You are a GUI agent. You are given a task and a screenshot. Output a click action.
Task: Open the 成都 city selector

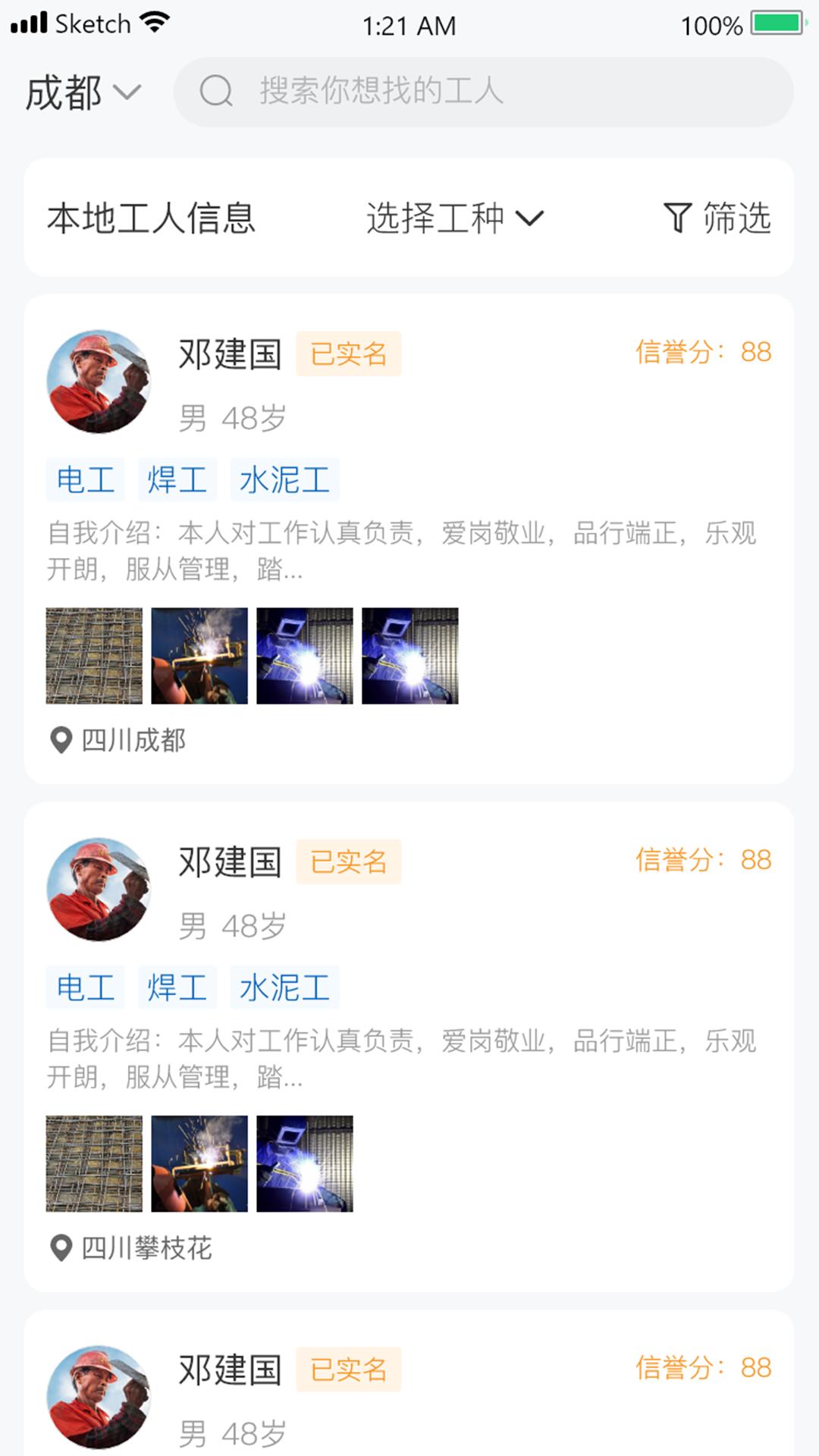(83, 93)
